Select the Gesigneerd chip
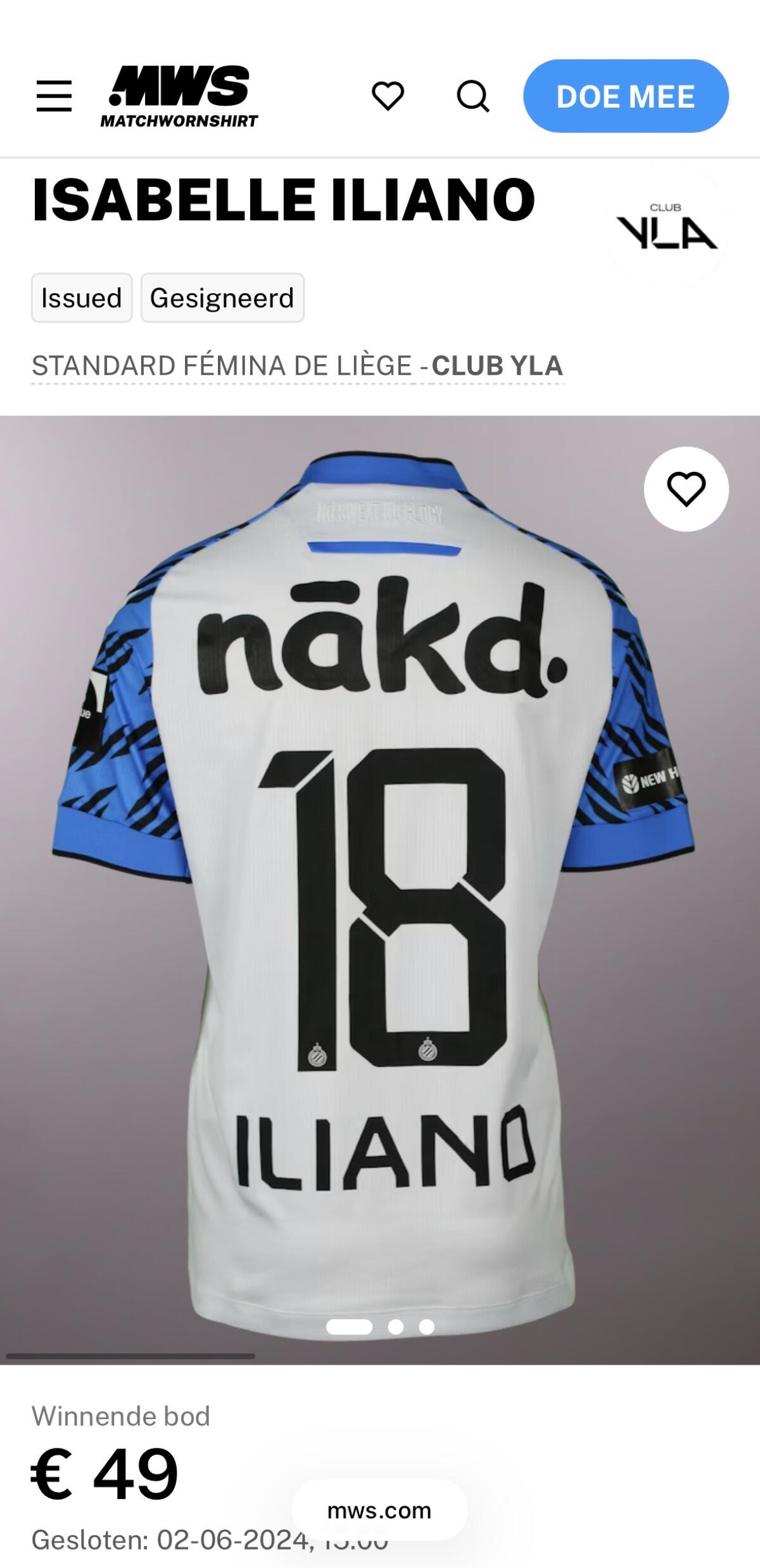The image size is (760, 1568). pyautogui.click(x=222, y=298)
